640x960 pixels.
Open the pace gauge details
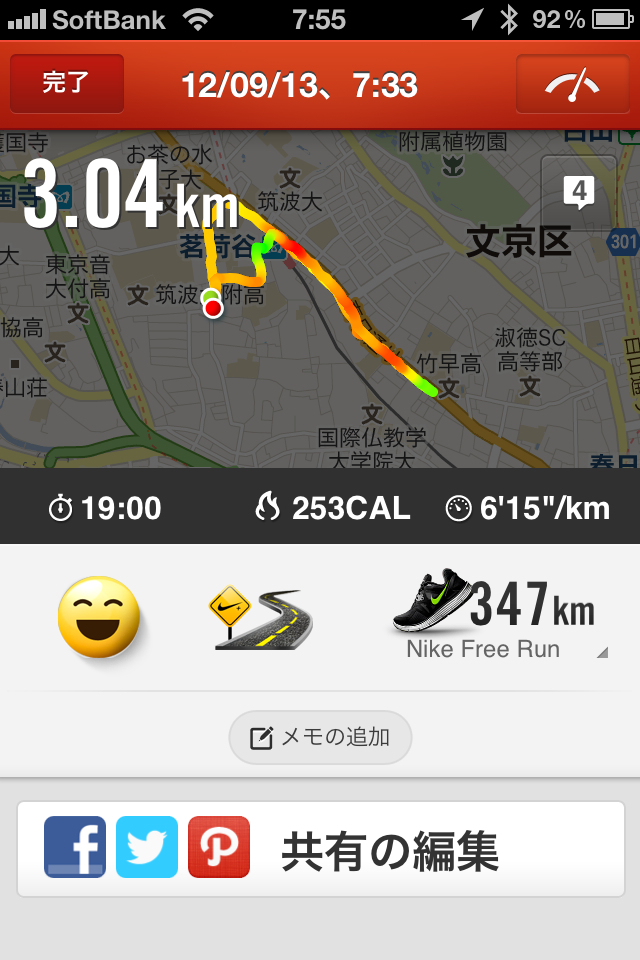pos(572,84)
